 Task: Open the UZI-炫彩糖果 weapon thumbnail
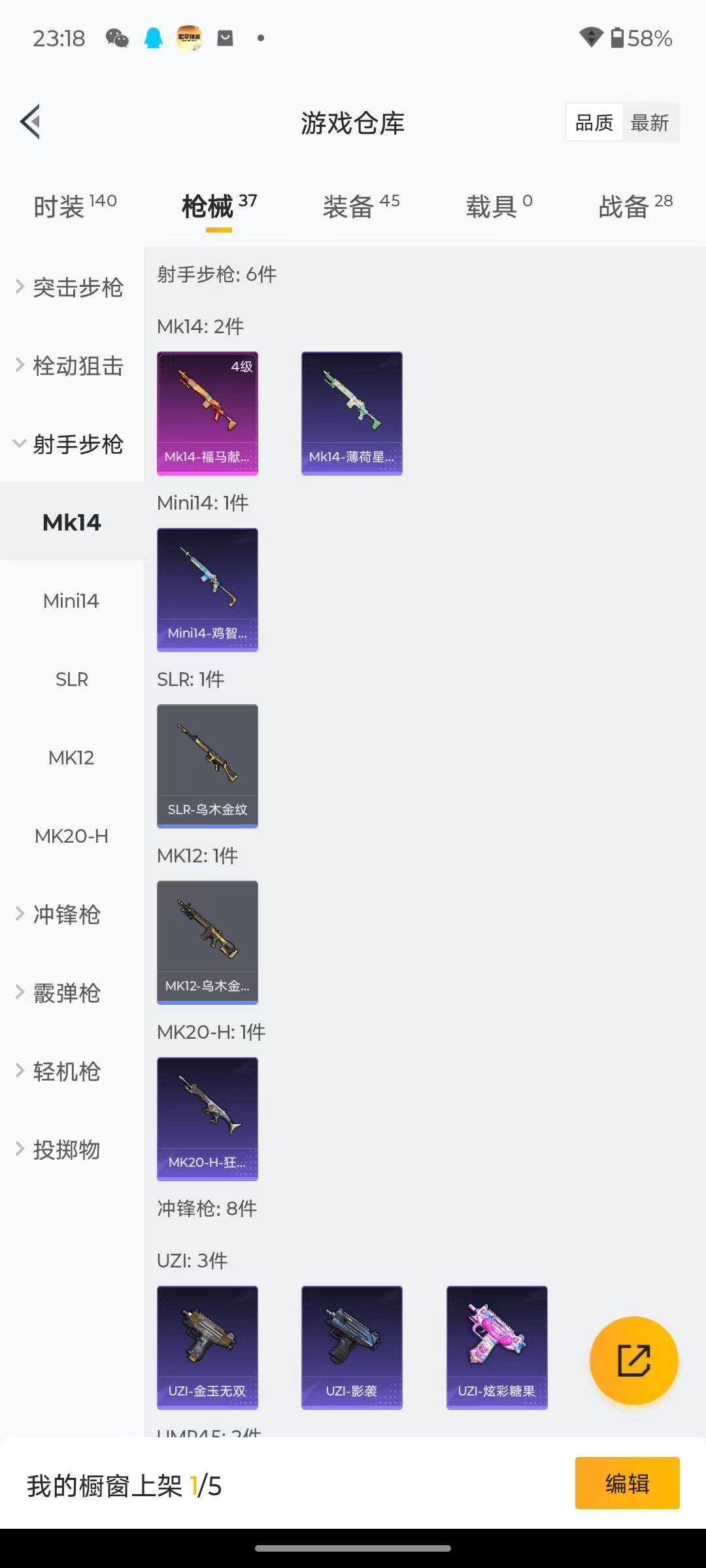[x=496, y=1347]
